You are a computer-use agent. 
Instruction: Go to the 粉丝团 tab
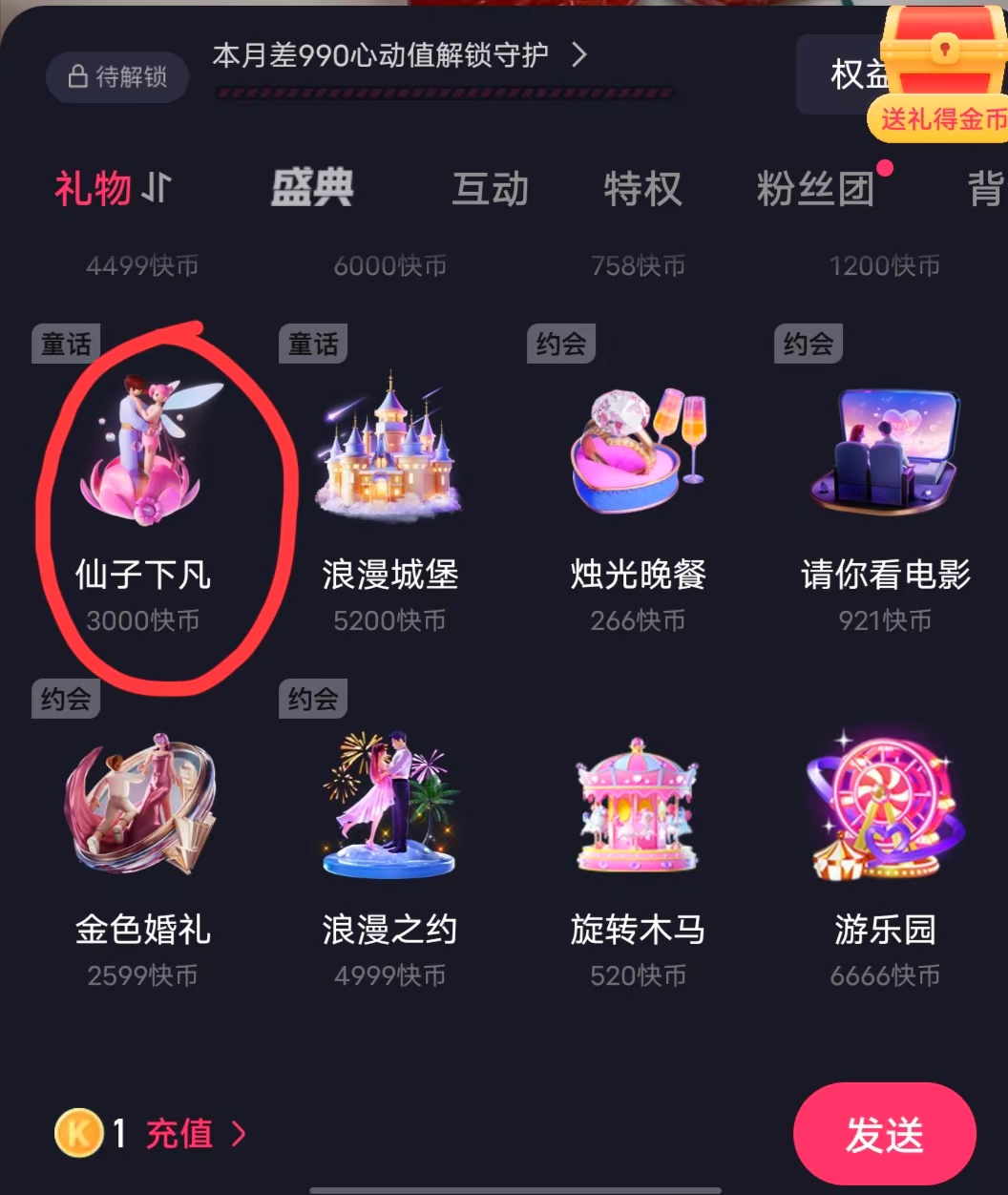(x=815, y=189)
